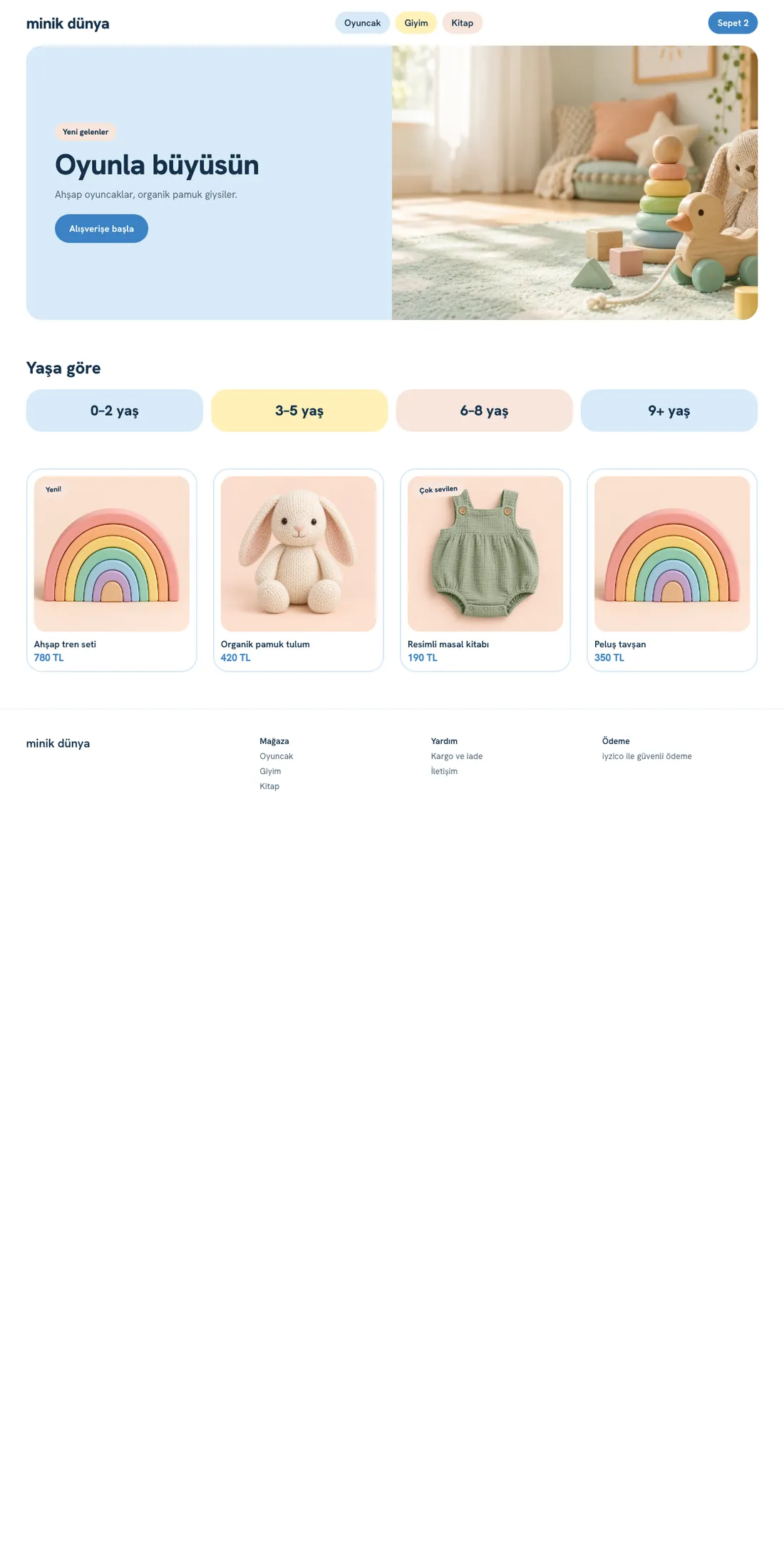Choose the 3–5 yaş age group

coord(299,411)
